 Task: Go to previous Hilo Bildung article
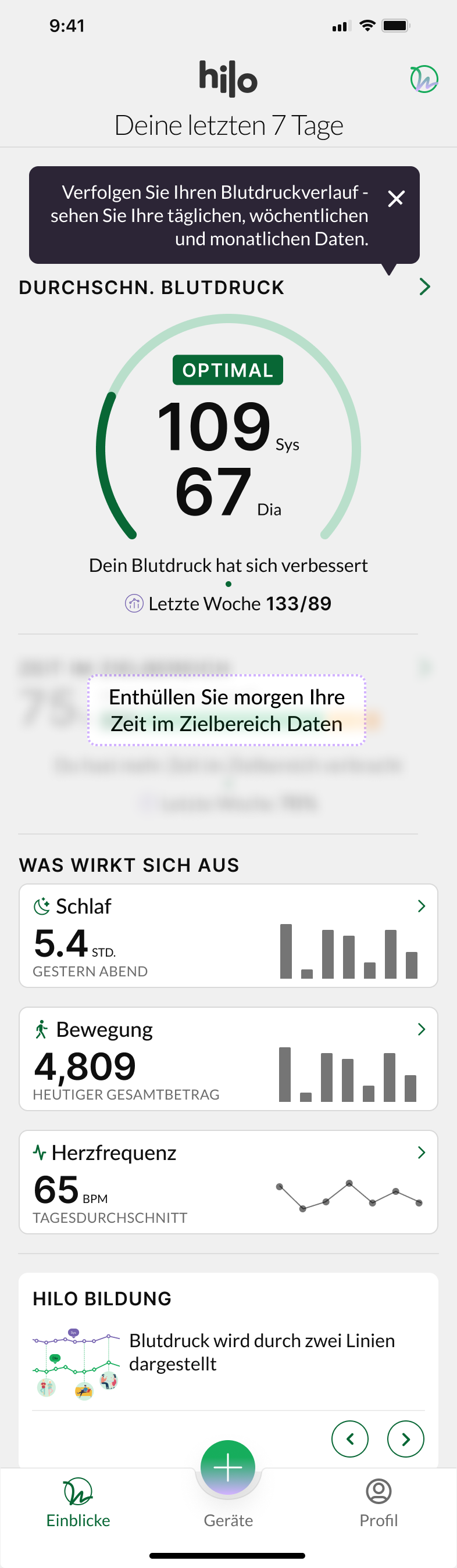pos(350,1439)
